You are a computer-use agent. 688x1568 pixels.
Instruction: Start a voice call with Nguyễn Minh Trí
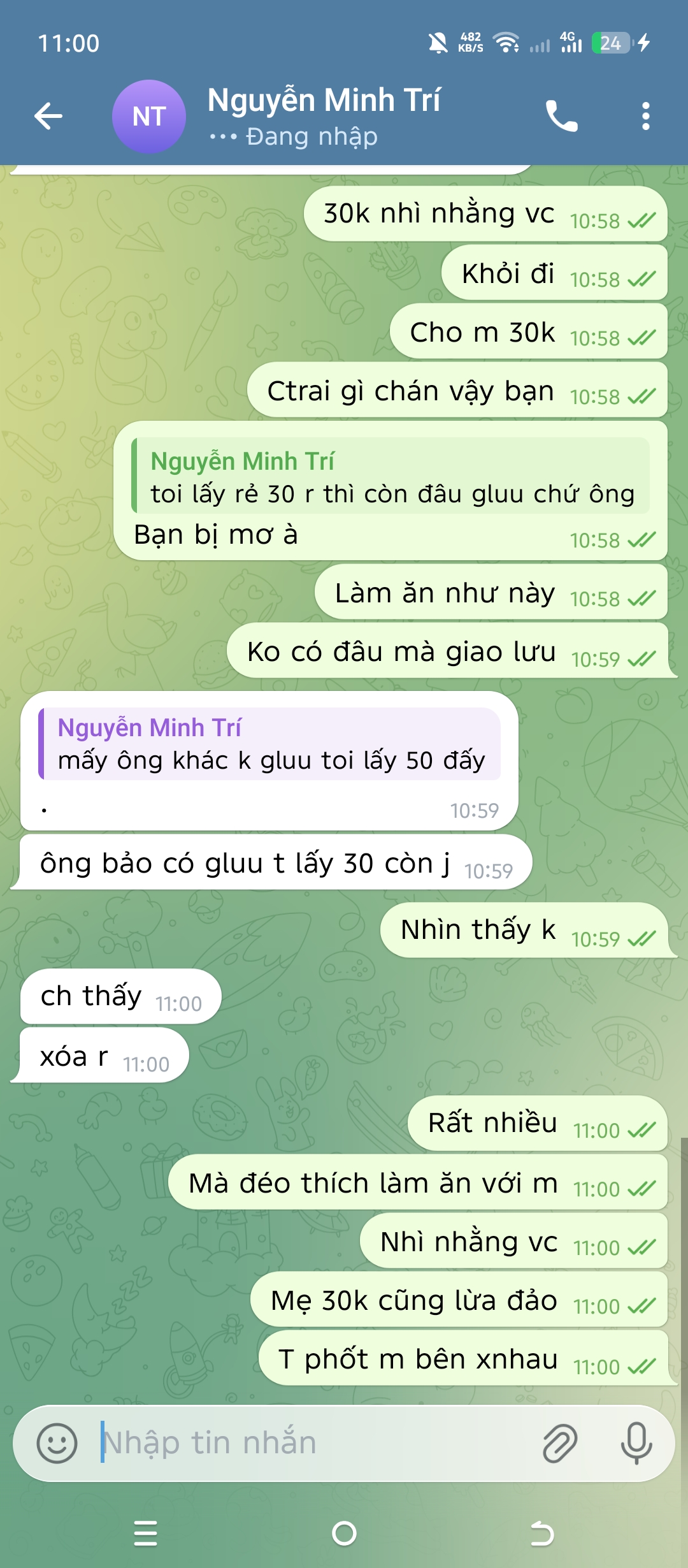561,116
